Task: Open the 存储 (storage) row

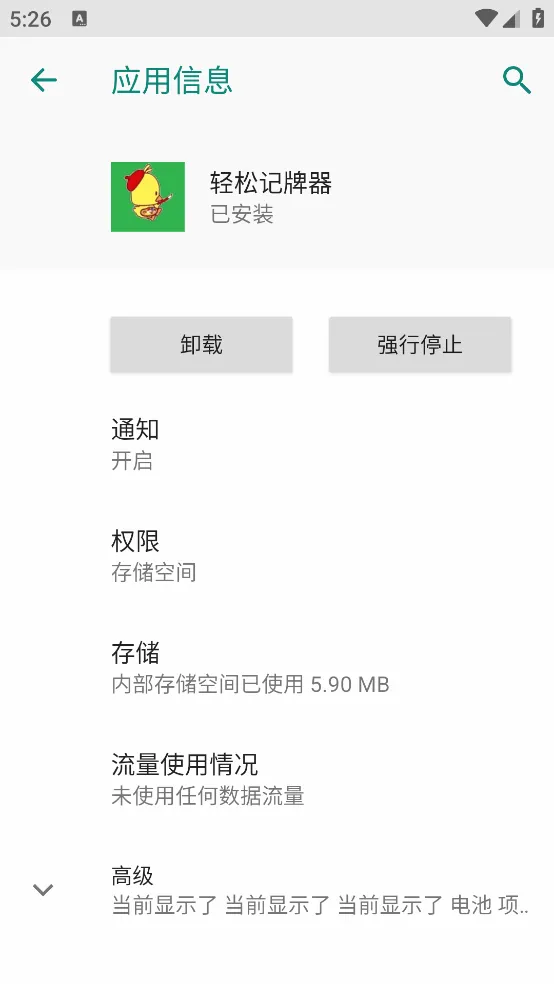Action: coord(277,668)
